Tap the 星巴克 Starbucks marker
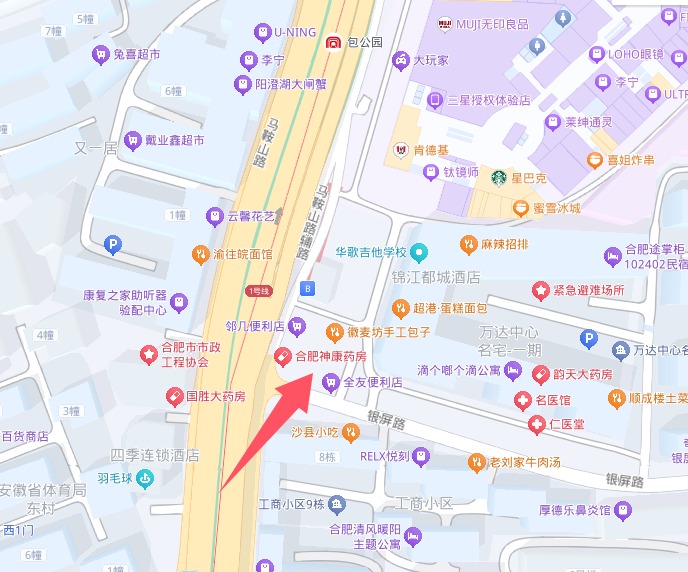The height and width of the screenshot is (572, 688). (x=498, y=178)
